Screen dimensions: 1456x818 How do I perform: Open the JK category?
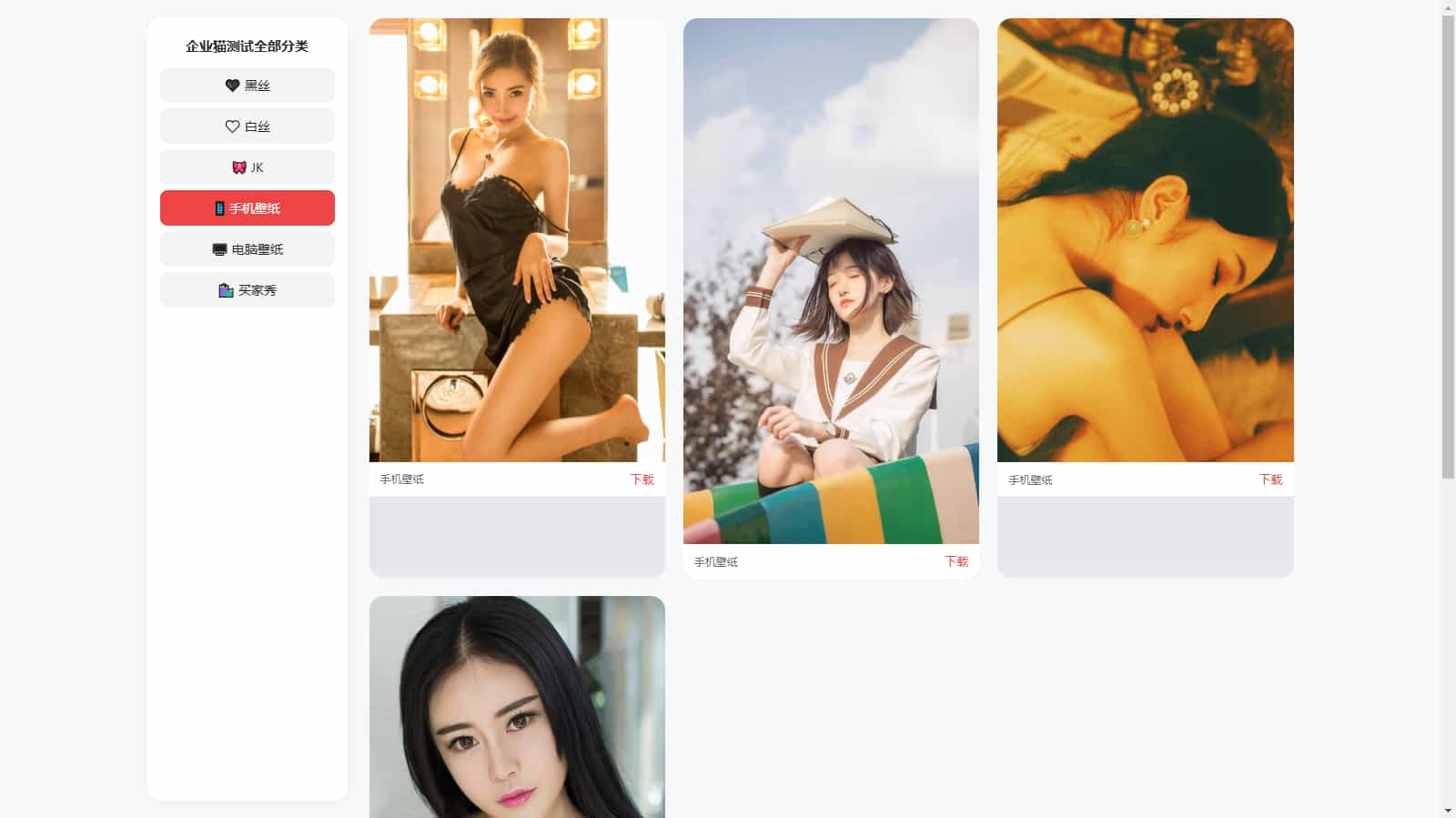coord(248,167)
